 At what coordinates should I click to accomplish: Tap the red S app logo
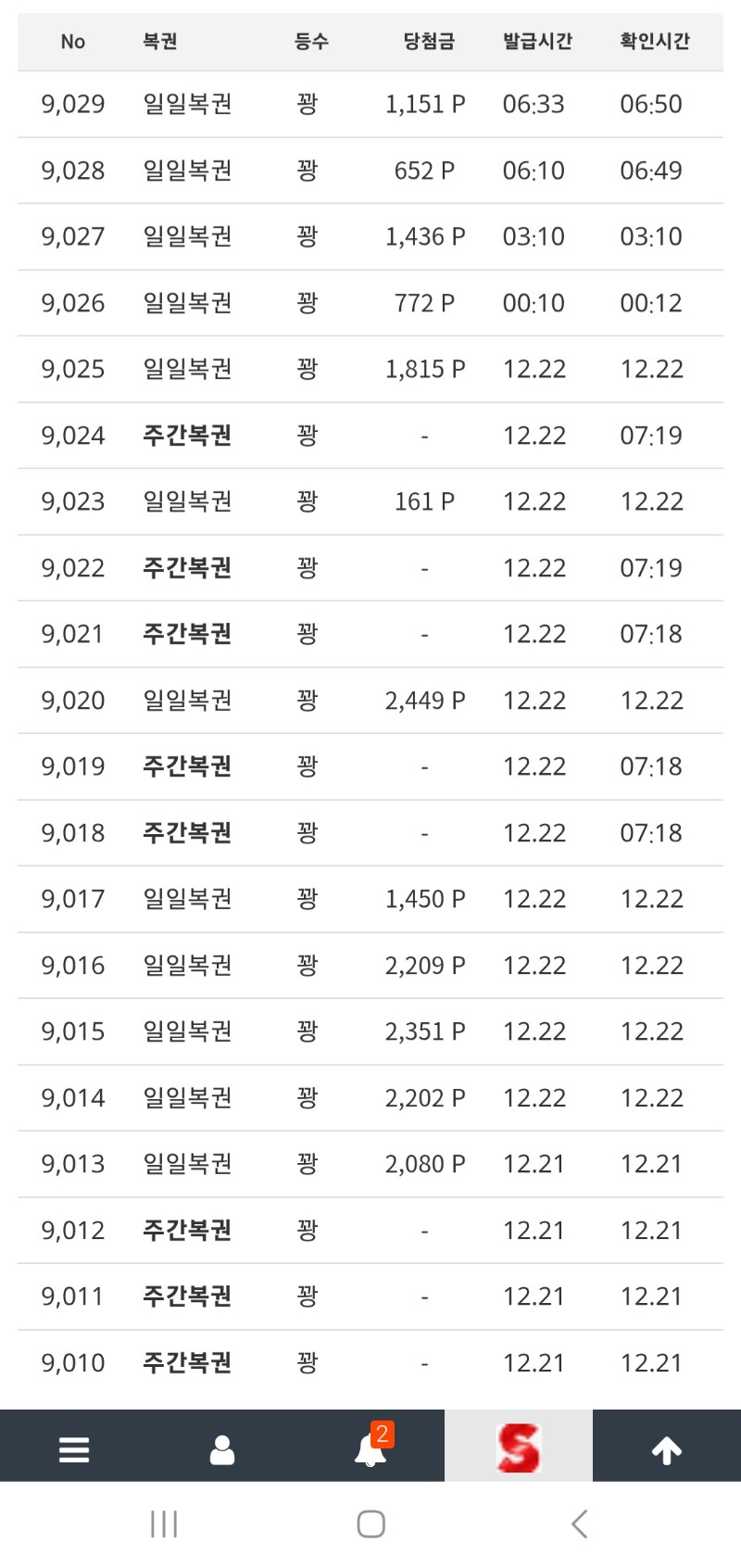pos(518,1447)
